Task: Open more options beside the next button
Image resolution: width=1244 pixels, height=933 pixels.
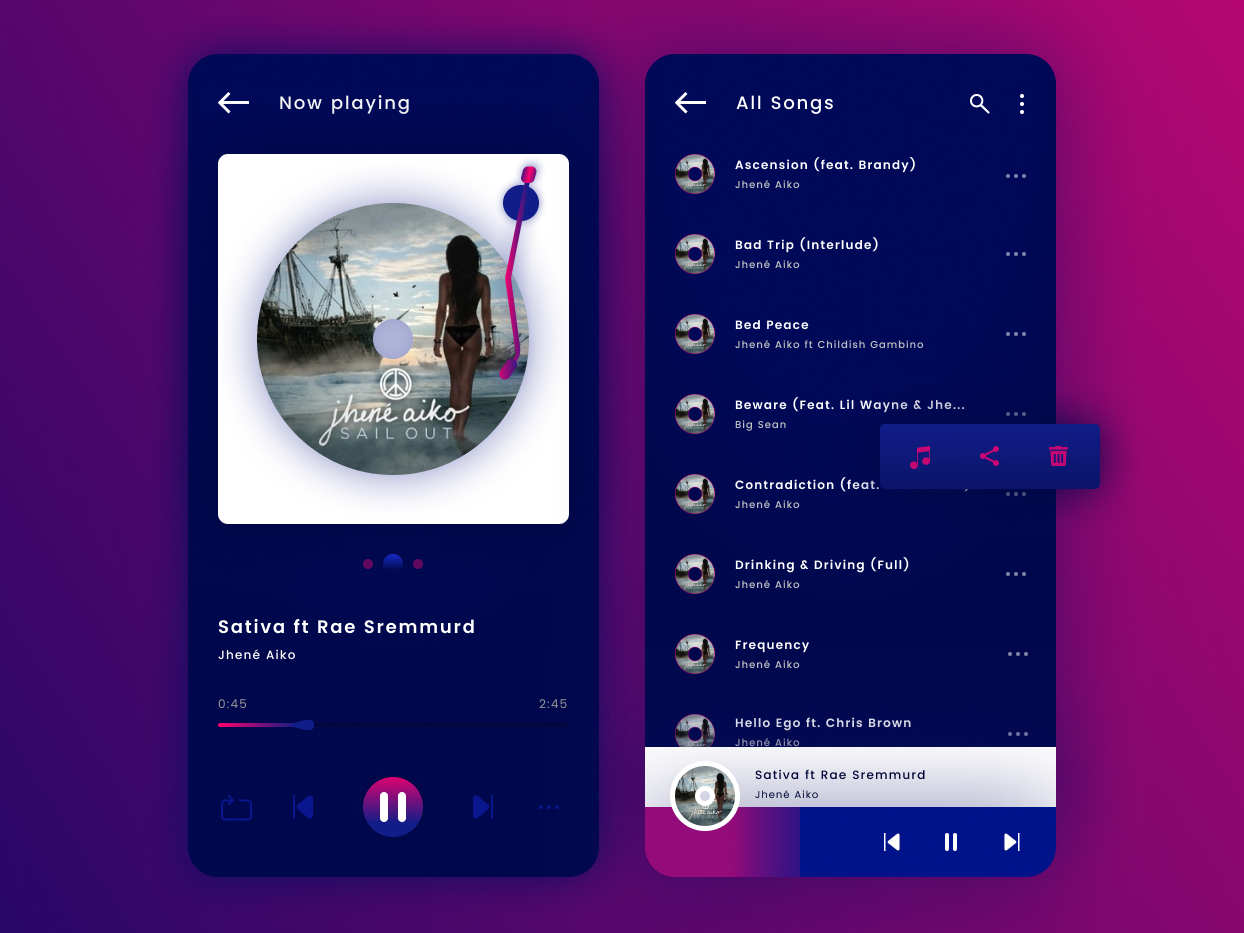Action: (548, 807)
